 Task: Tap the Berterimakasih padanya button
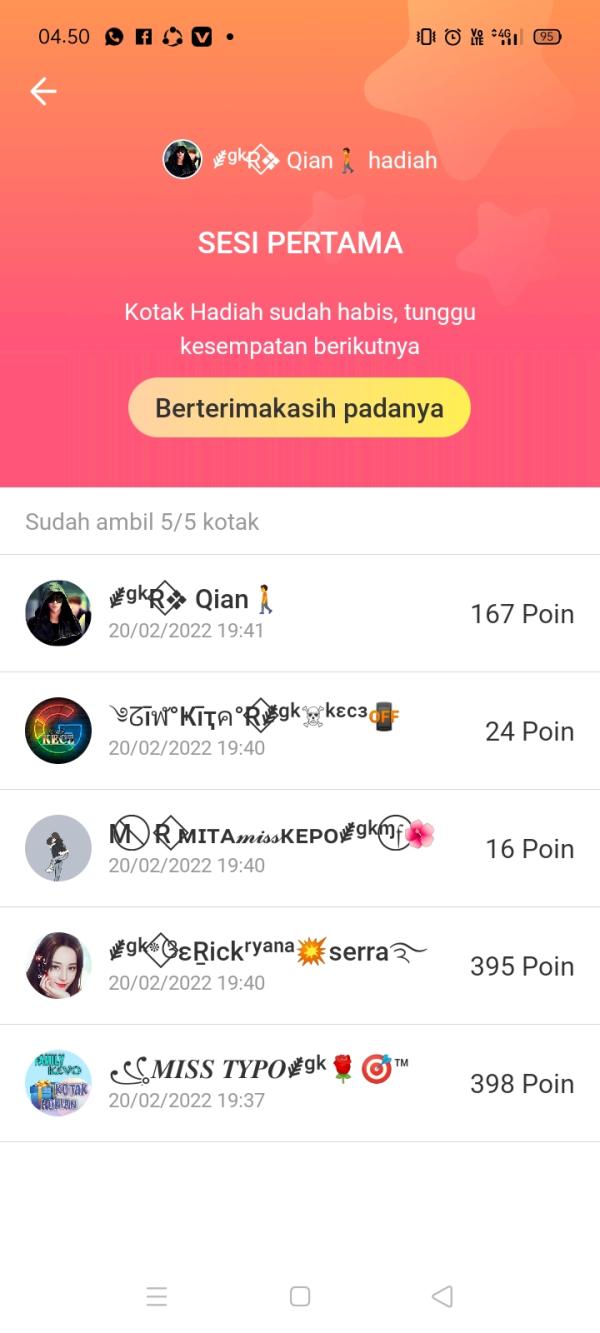pyautogui.click(x=299, y=408)
